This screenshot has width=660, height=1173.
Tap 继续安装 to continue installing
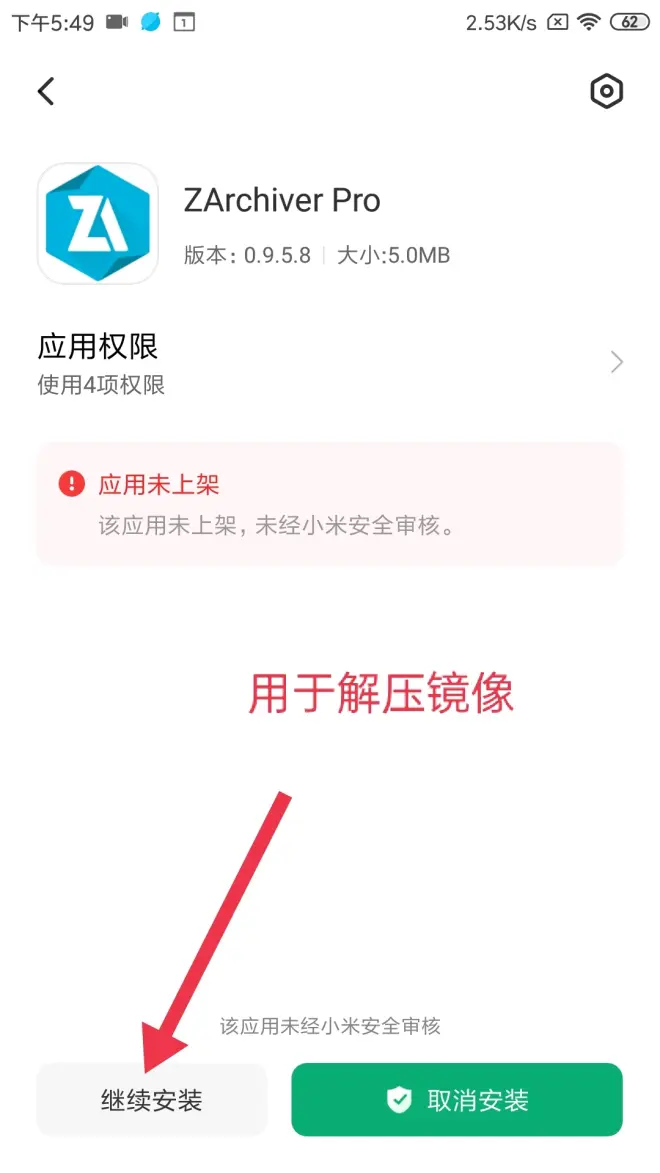[x=152, y=1100]
